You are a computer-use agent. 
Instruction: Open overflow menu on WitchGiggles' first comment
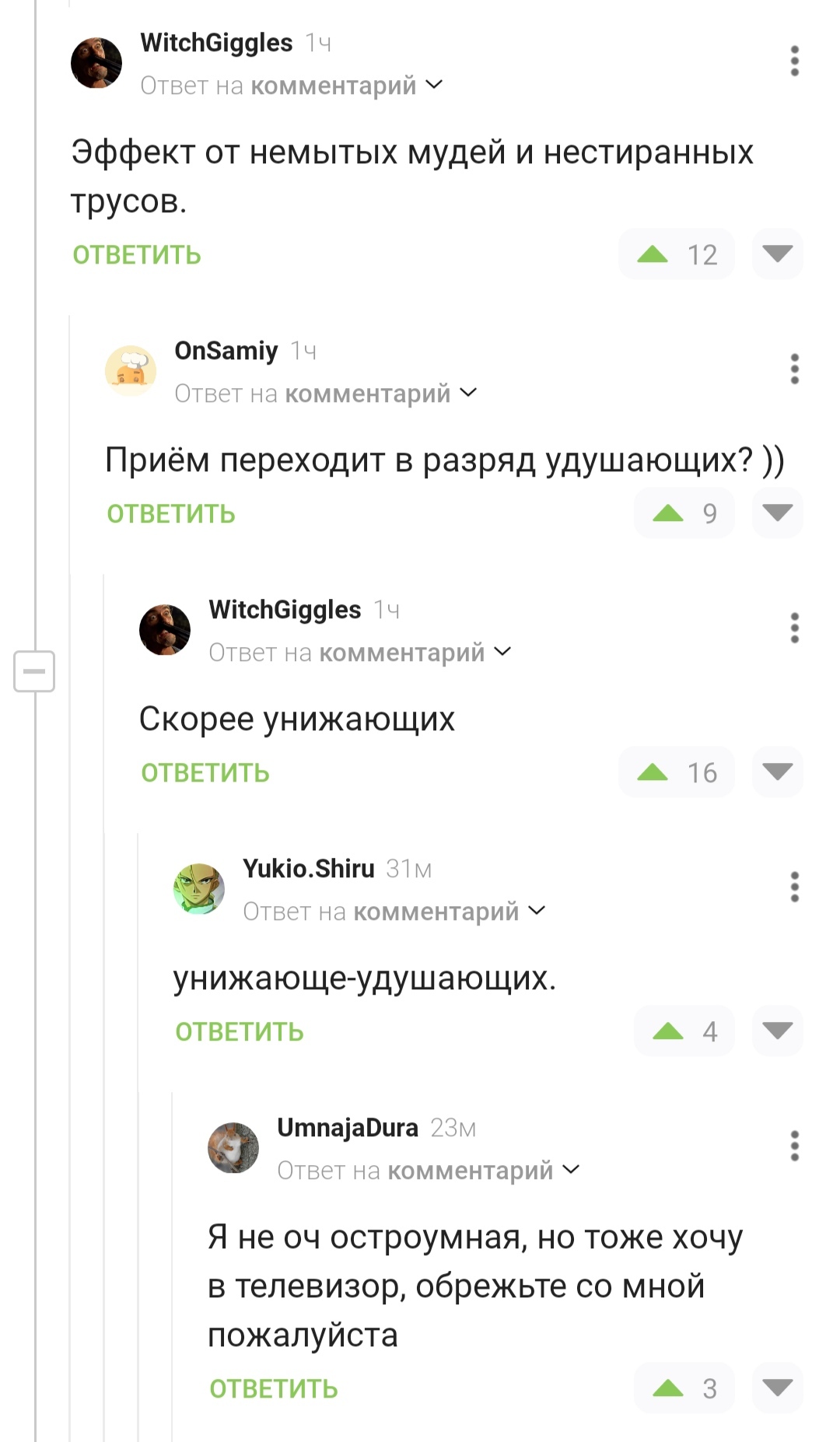(x=794, y=61)
